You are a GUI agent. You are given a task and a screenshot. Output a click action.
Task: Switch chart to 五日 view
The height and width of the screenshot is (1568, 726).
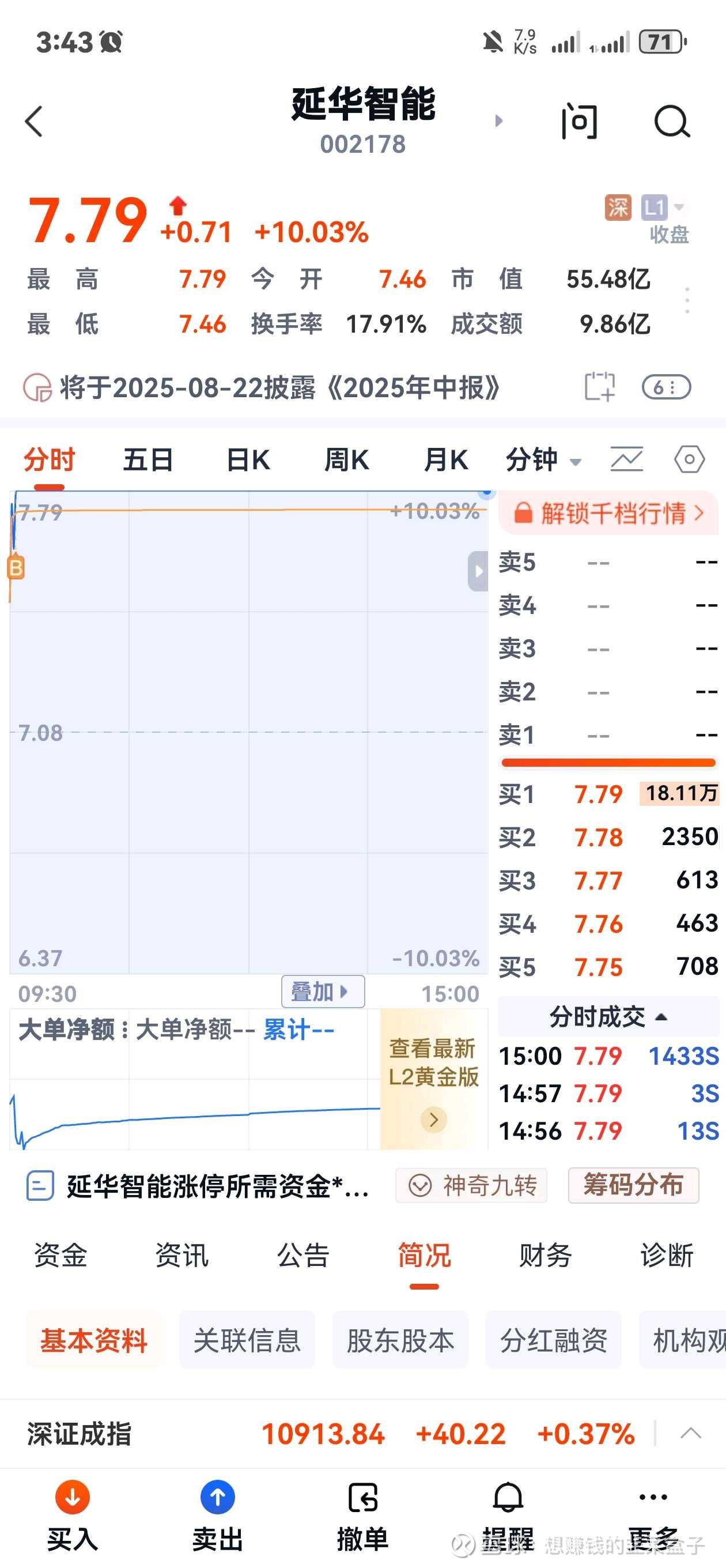[148, 459]
